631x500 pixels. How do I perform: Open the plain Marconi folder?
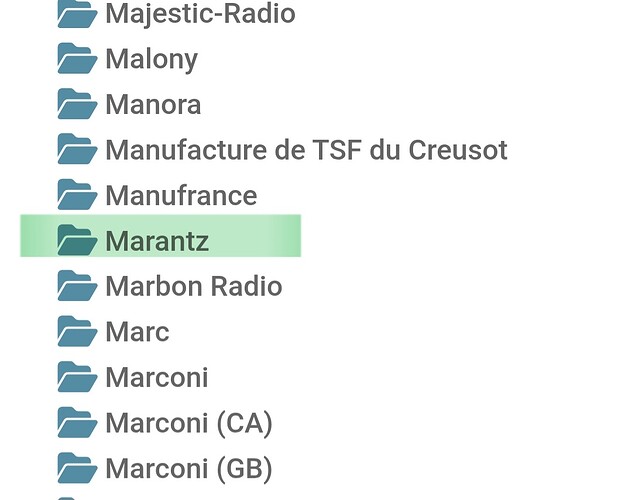156,378
